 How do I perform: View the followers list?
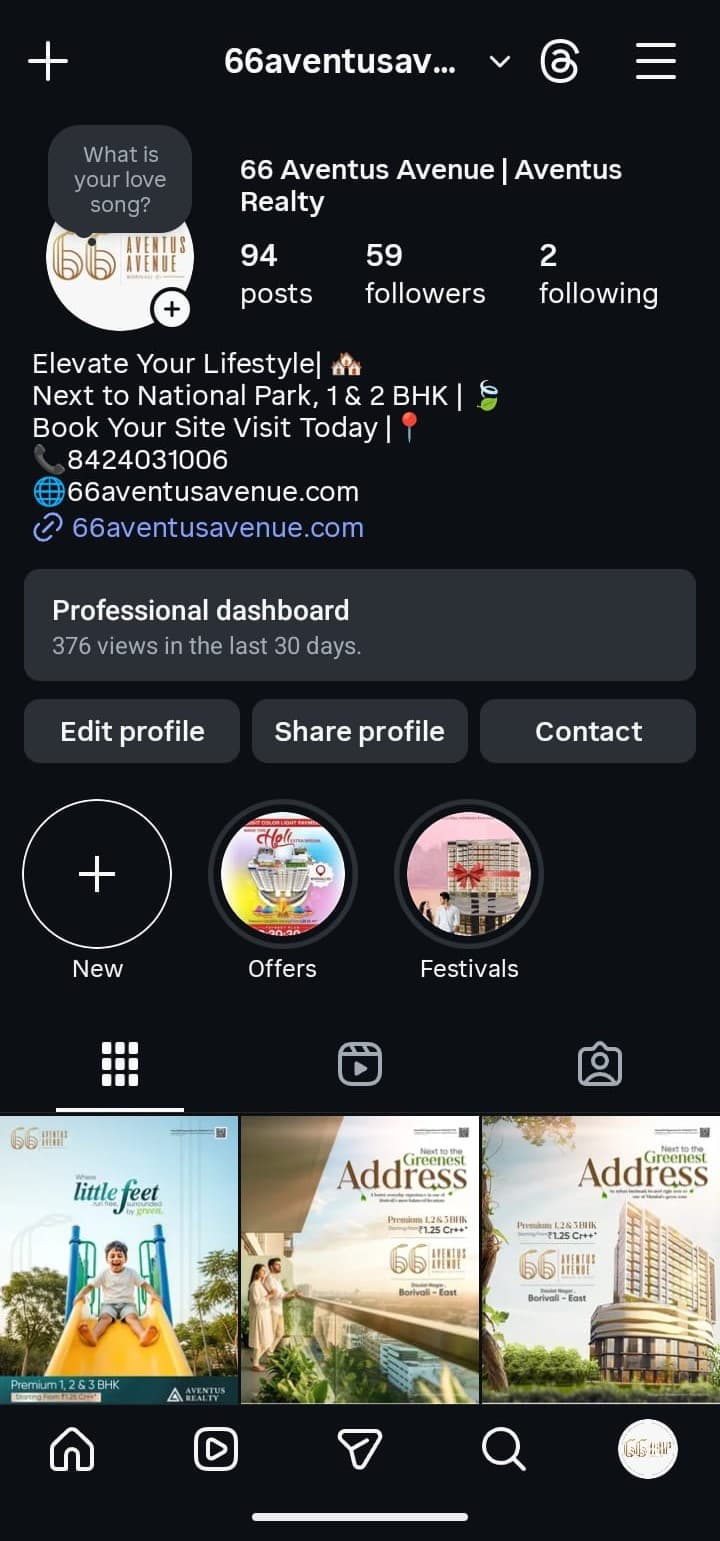pos(425,273)
